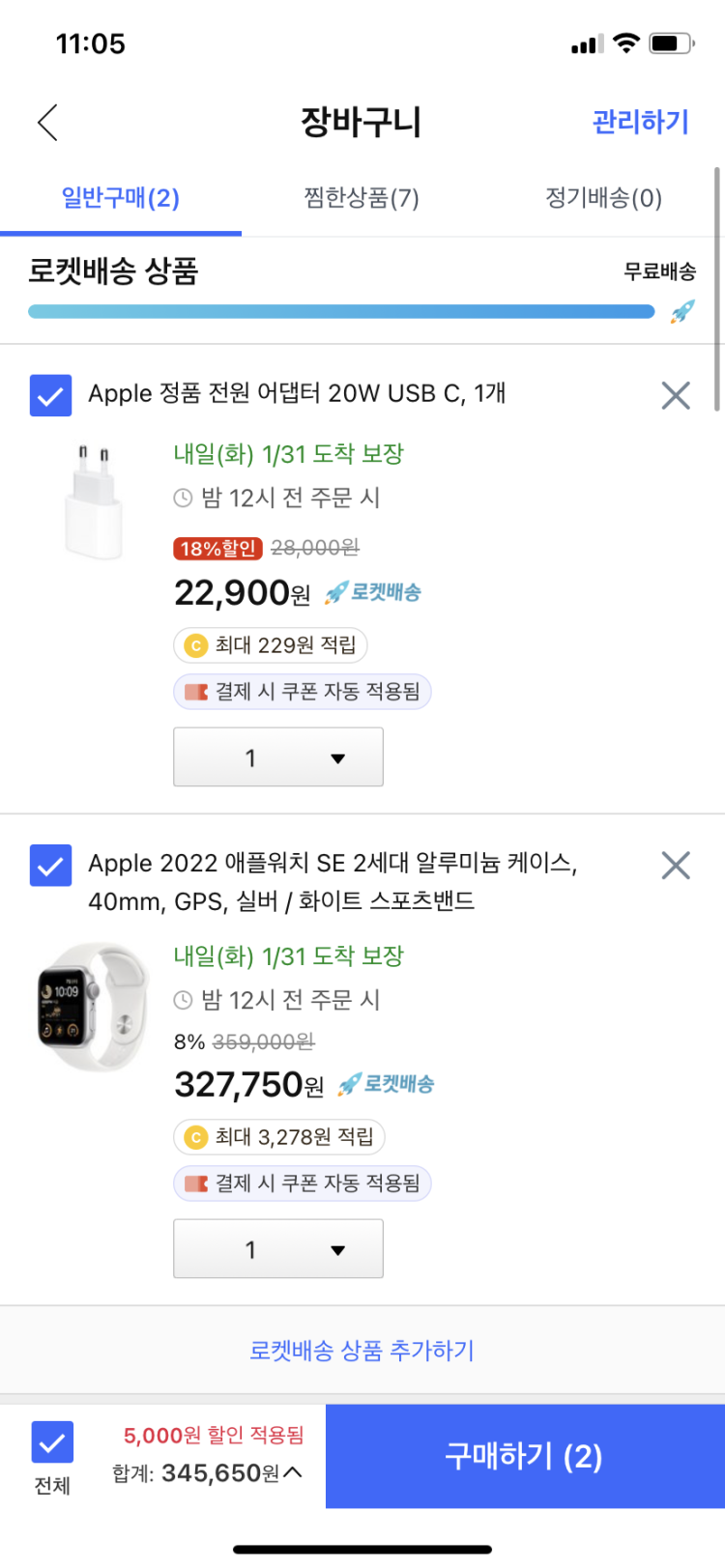Image resolution: width=725 pixels, height=1568 pixels.
Task: Open the 정기배송(0) tab
Action: click(602, 199)
